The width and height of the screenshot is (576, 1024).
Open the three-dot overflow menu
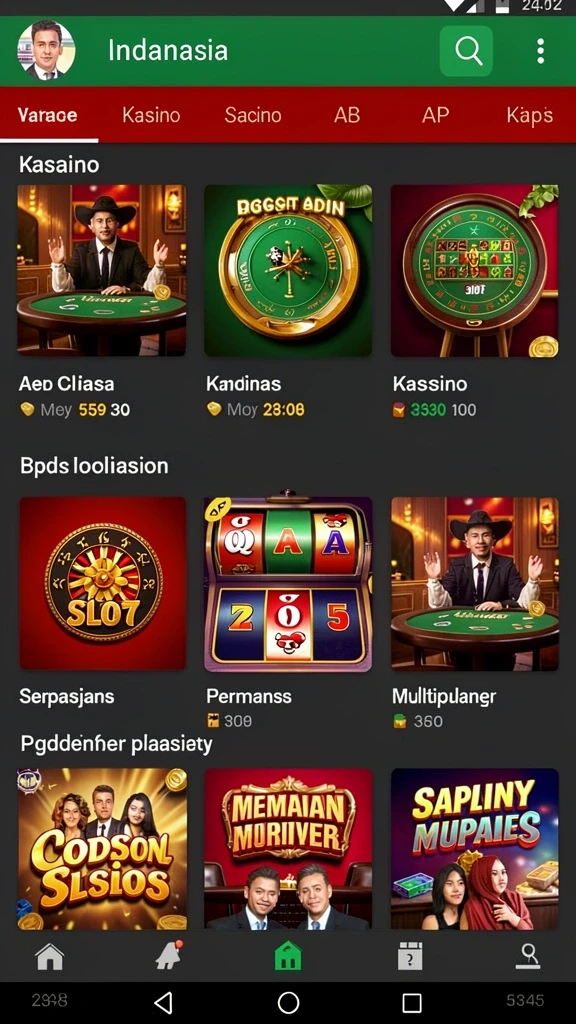tap(540, 51)
